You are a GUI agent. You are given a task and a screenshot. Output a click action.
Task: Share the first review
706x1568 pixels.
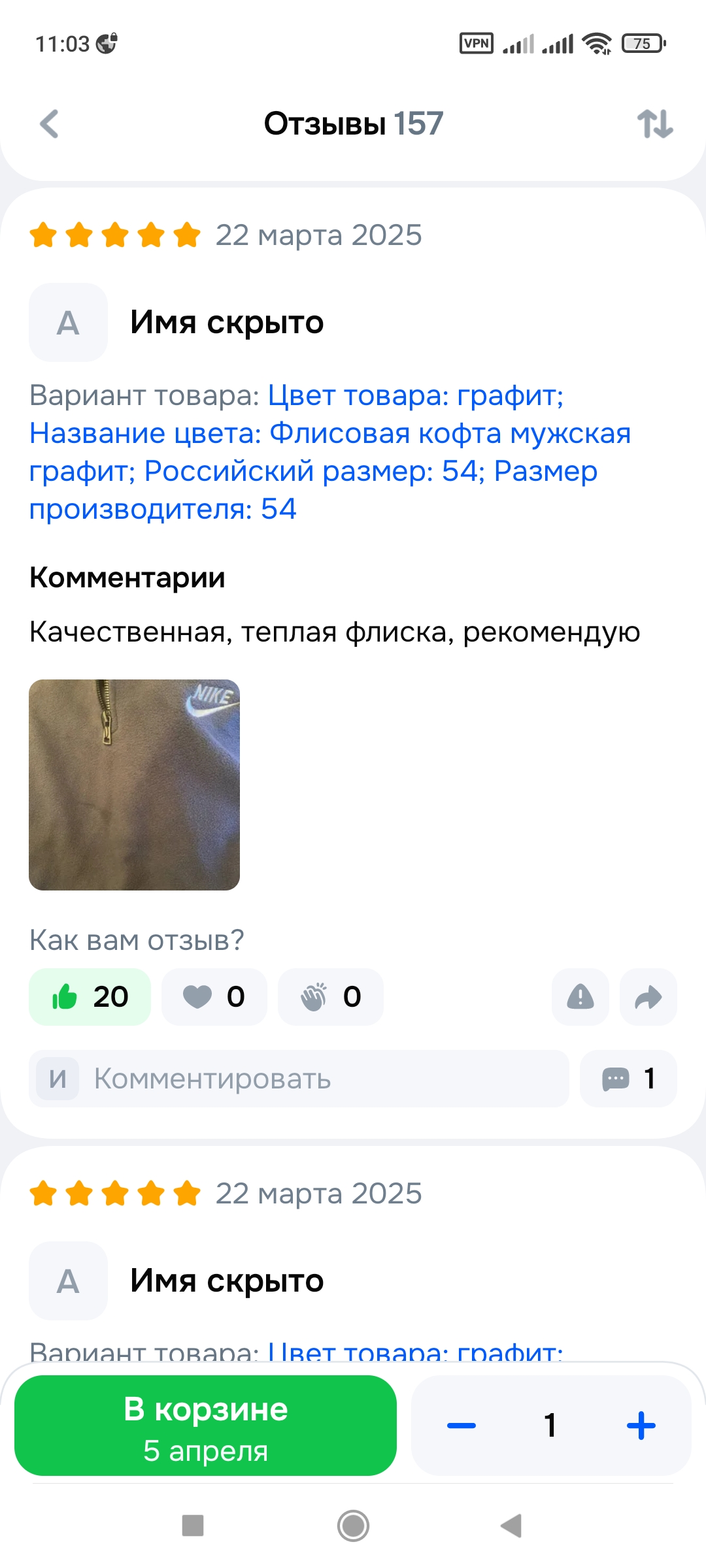coord(648,997)
